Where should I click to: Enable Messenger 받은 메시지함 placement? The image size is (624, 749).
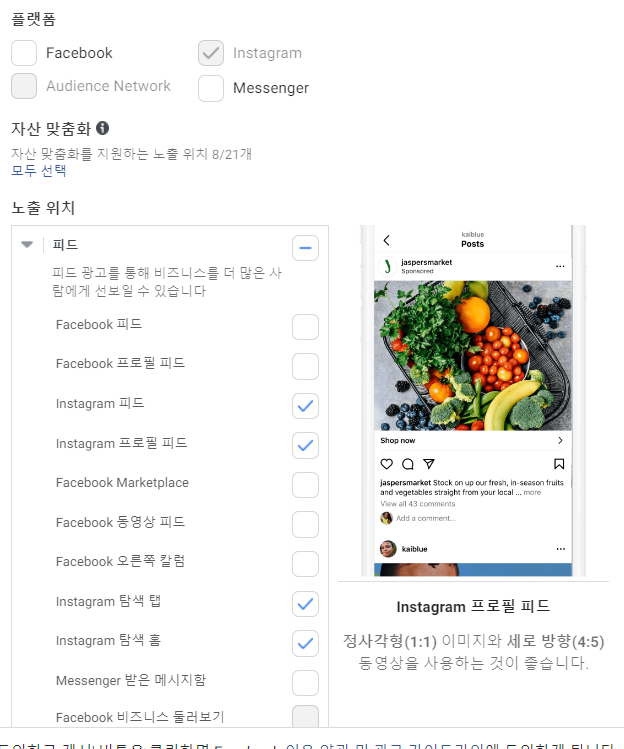(x=305, y=682)
